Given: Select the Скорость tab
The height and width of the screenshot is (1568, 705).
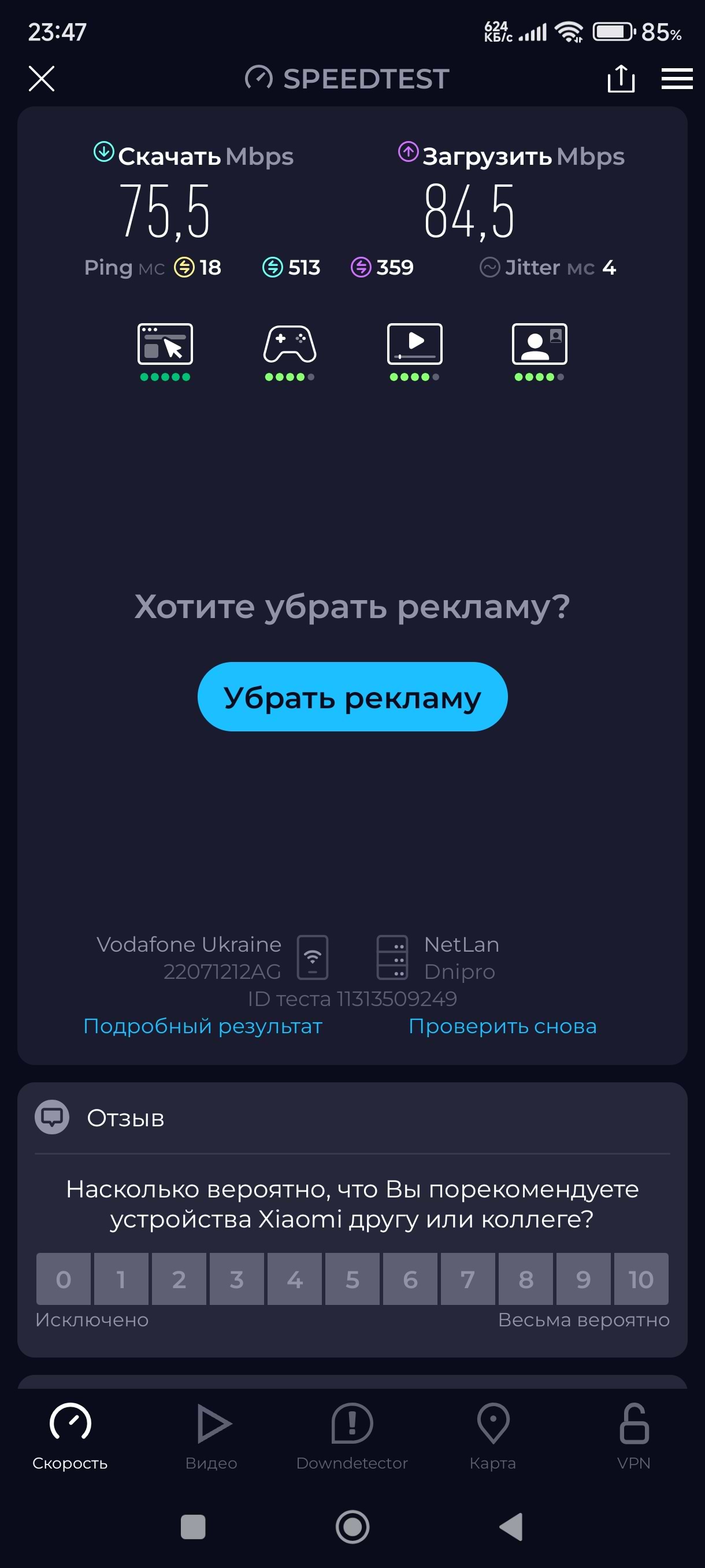Looking at the screenshot, I should (70, 1435).
